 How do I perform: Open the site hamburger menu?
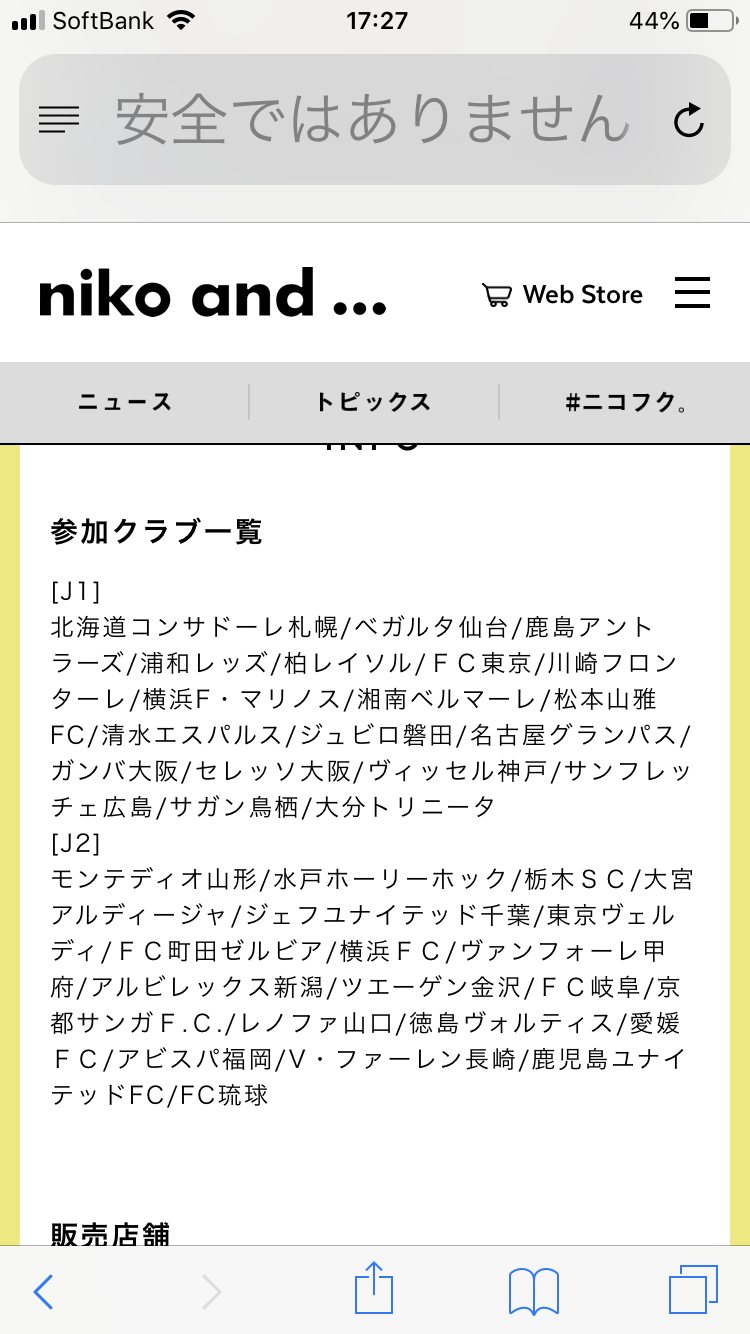click(692, 293)
